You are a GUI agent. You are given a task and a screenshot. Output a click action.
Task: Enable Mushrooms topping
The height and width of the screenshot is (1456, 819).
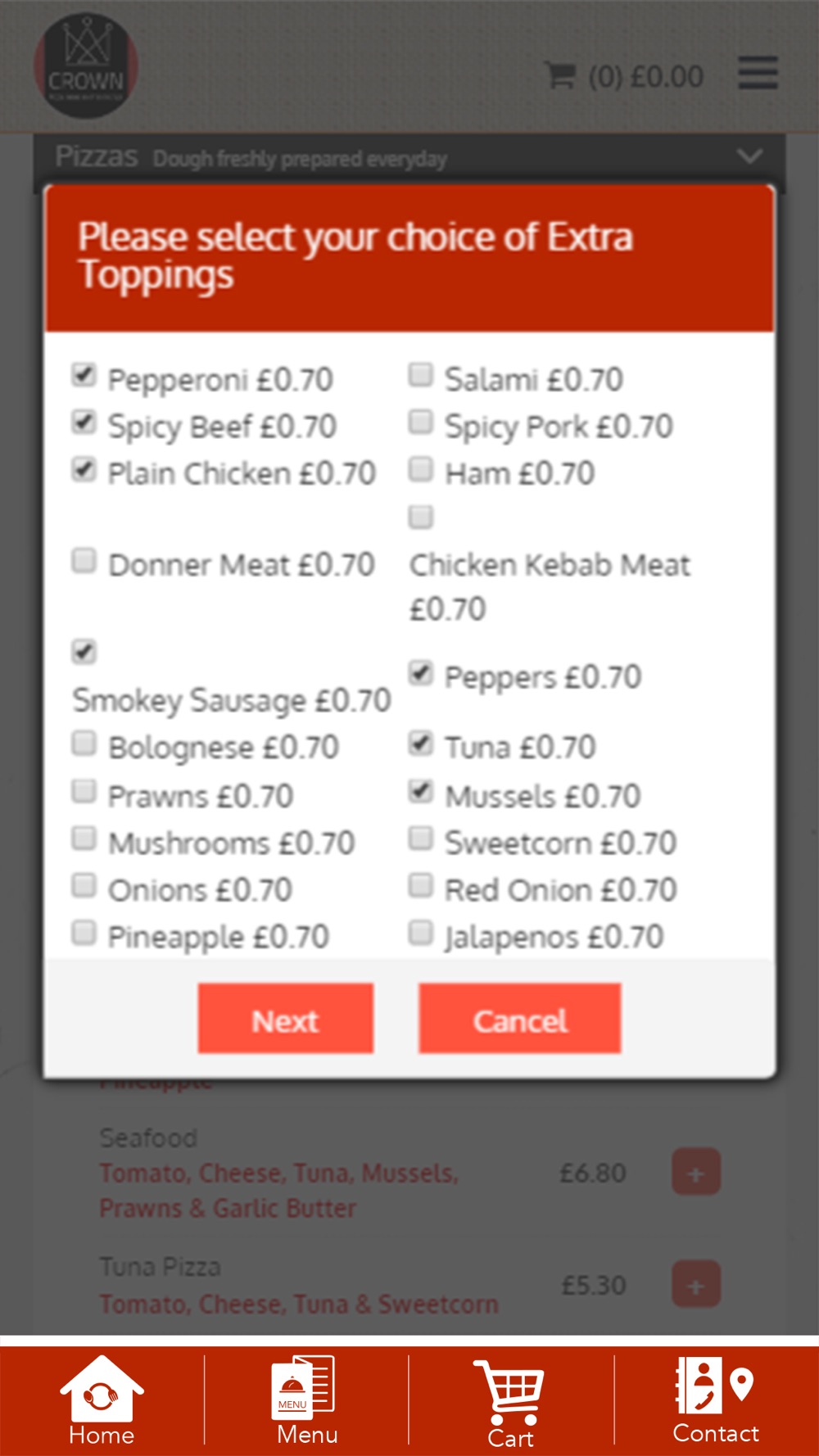click(84, 839)
